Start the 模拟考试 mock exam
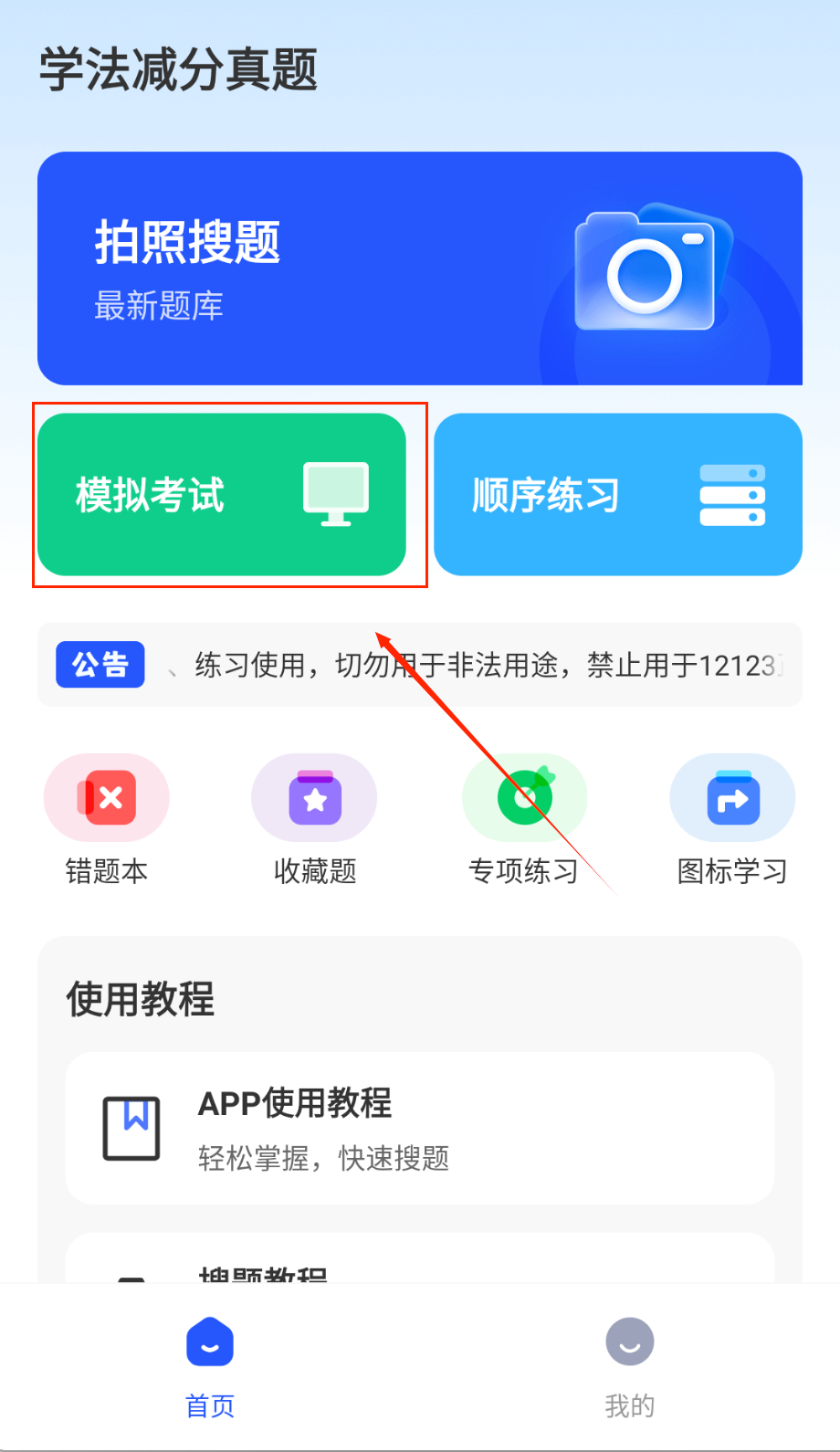This screenshot has height=1452, width=840. (222, 495)
